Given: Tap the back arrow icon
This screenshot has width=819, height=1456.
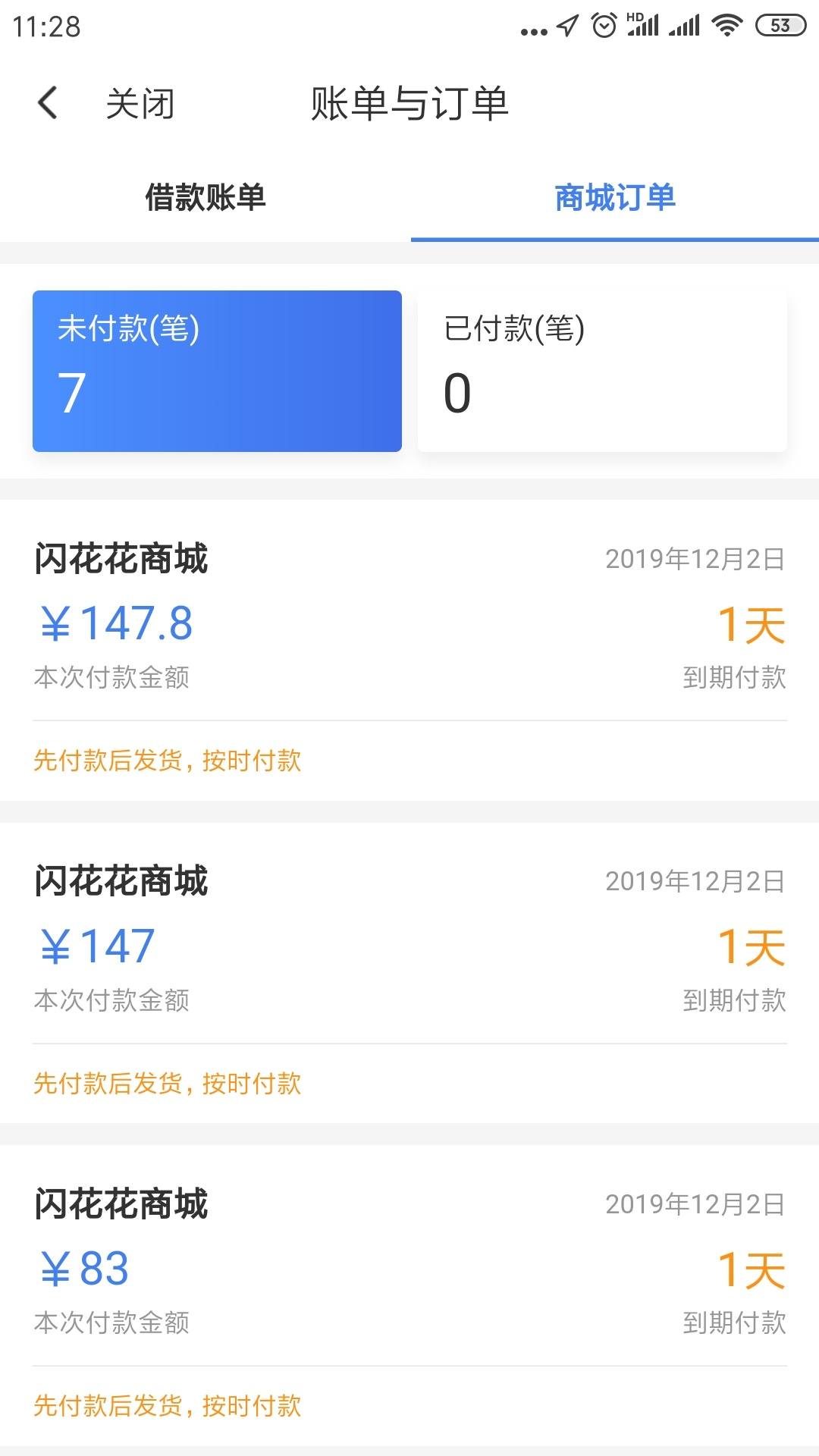Looking at the screenshot, I should [48, 103].
